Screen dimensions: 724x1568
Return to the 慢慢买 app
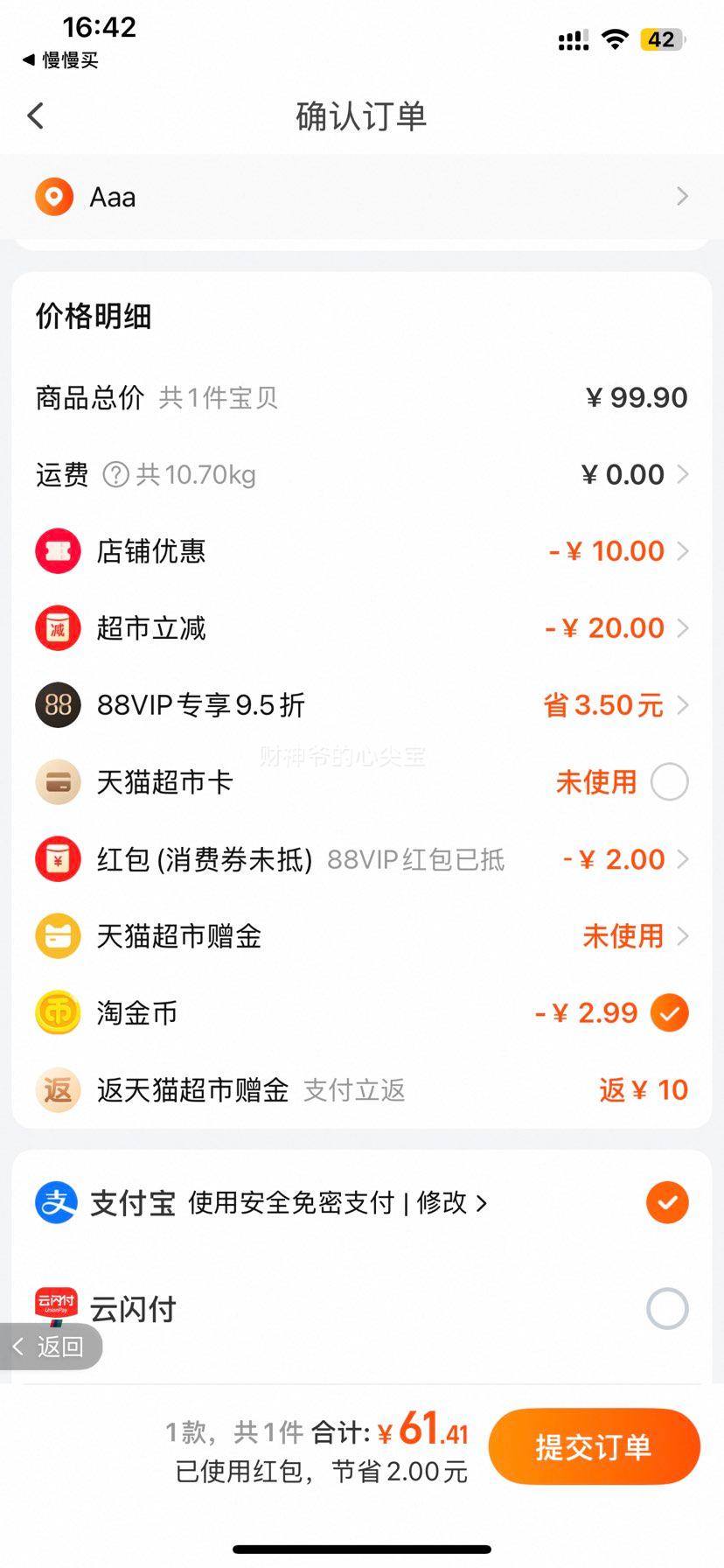(x=59, y=60)
